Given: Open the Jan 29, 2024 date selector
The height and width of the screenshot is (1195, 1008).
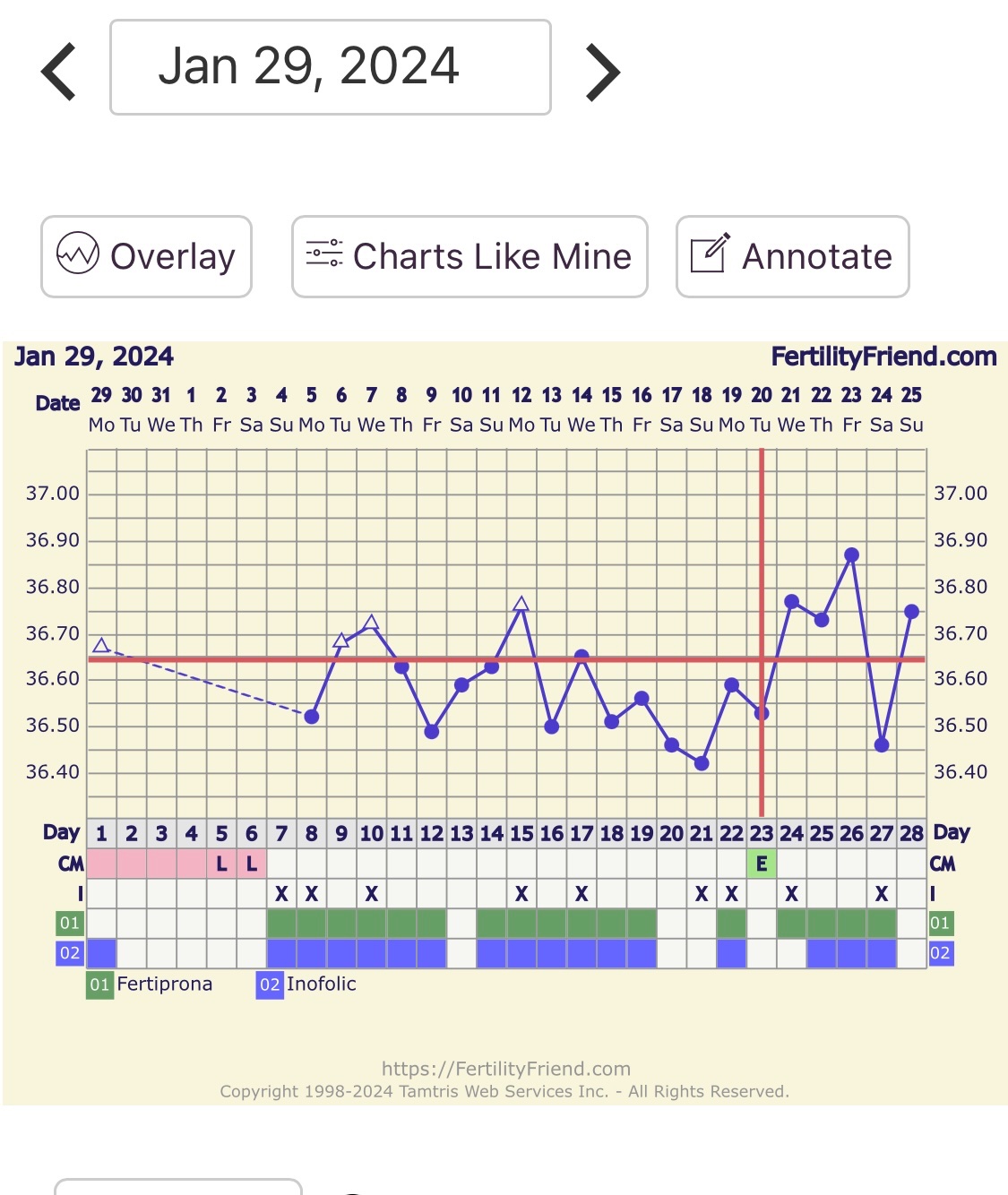Looking at the screenshot, I should tap(330, 68).
